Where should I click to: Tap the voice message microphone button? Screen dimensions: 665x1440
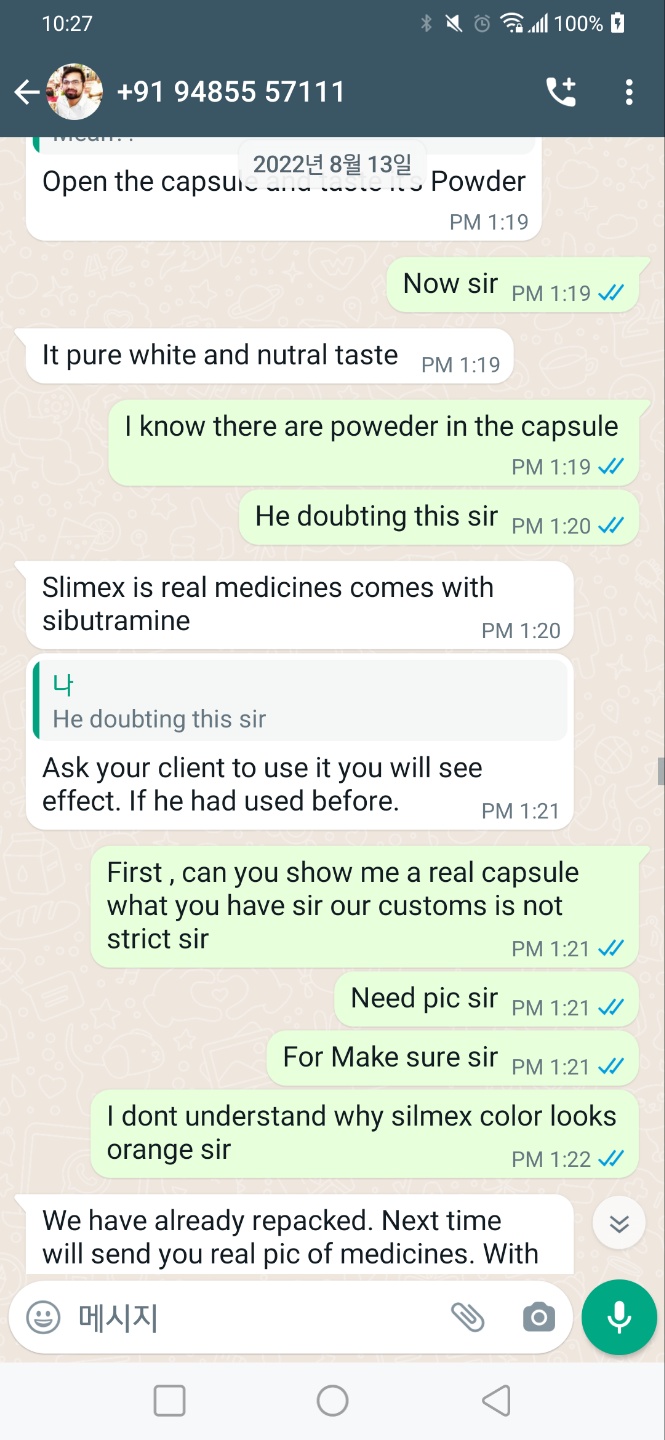tap(619, 1317)
